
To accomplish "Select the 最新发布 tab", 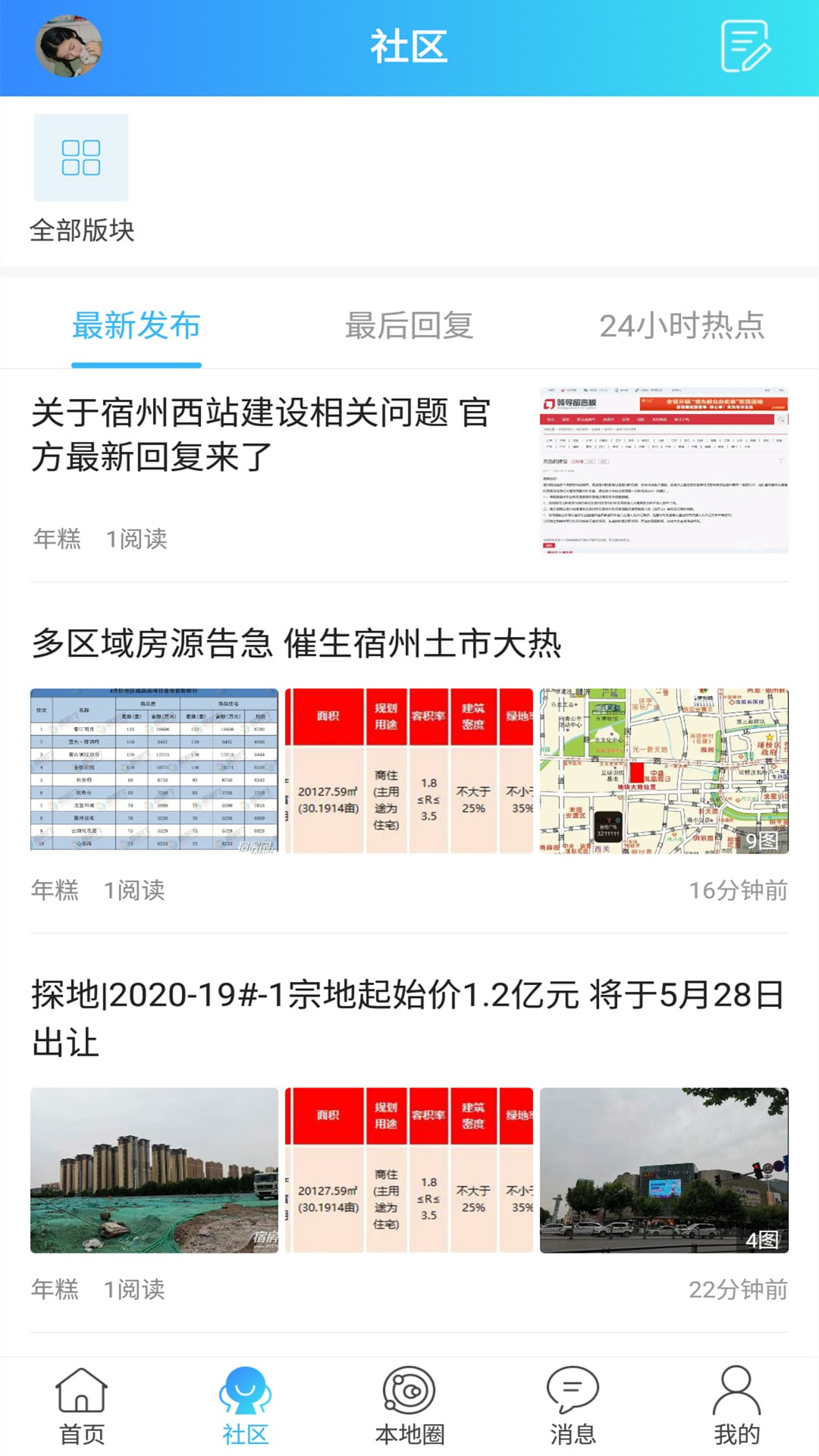I will [135, 326].
